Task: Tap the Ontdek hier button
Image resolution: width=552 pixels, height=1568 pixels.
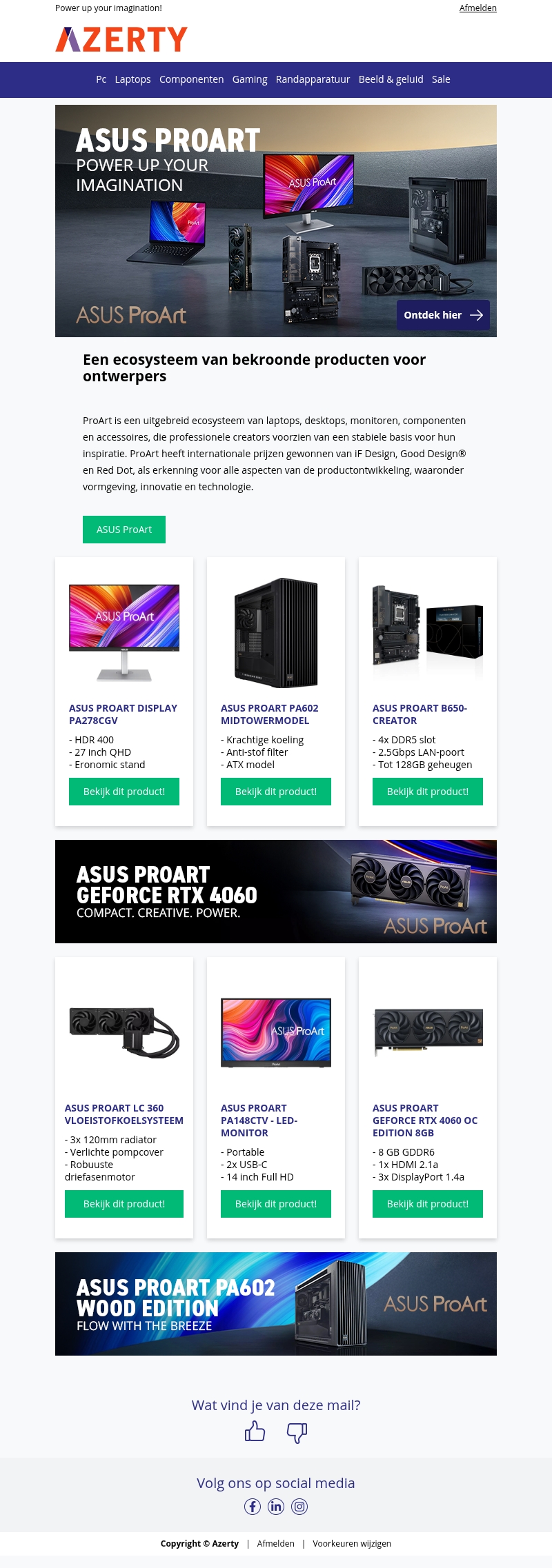Action: pyautogui.click(x=442, y=315)
